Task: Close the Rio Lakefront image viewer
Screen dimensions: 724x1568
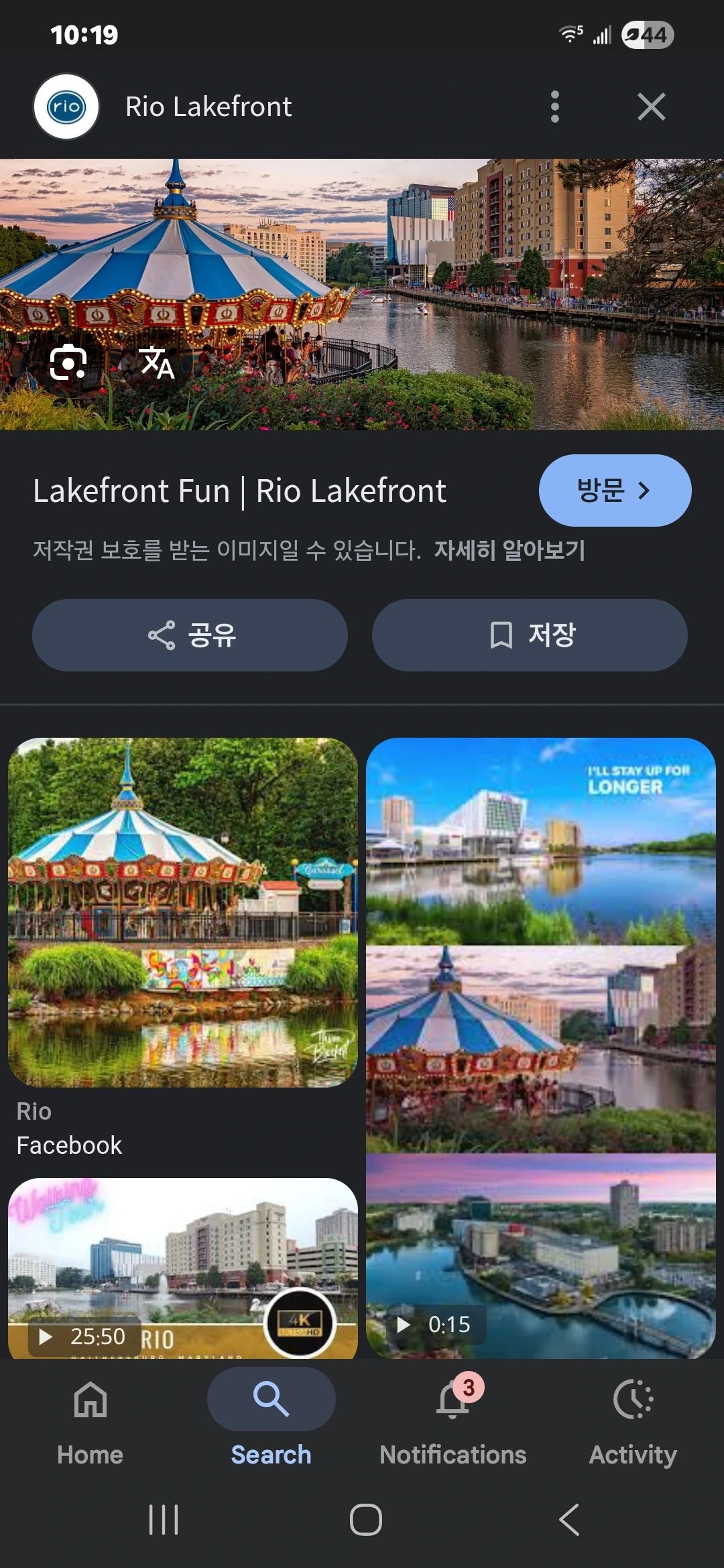Action: pyautogui.click(x=651, y=107)
